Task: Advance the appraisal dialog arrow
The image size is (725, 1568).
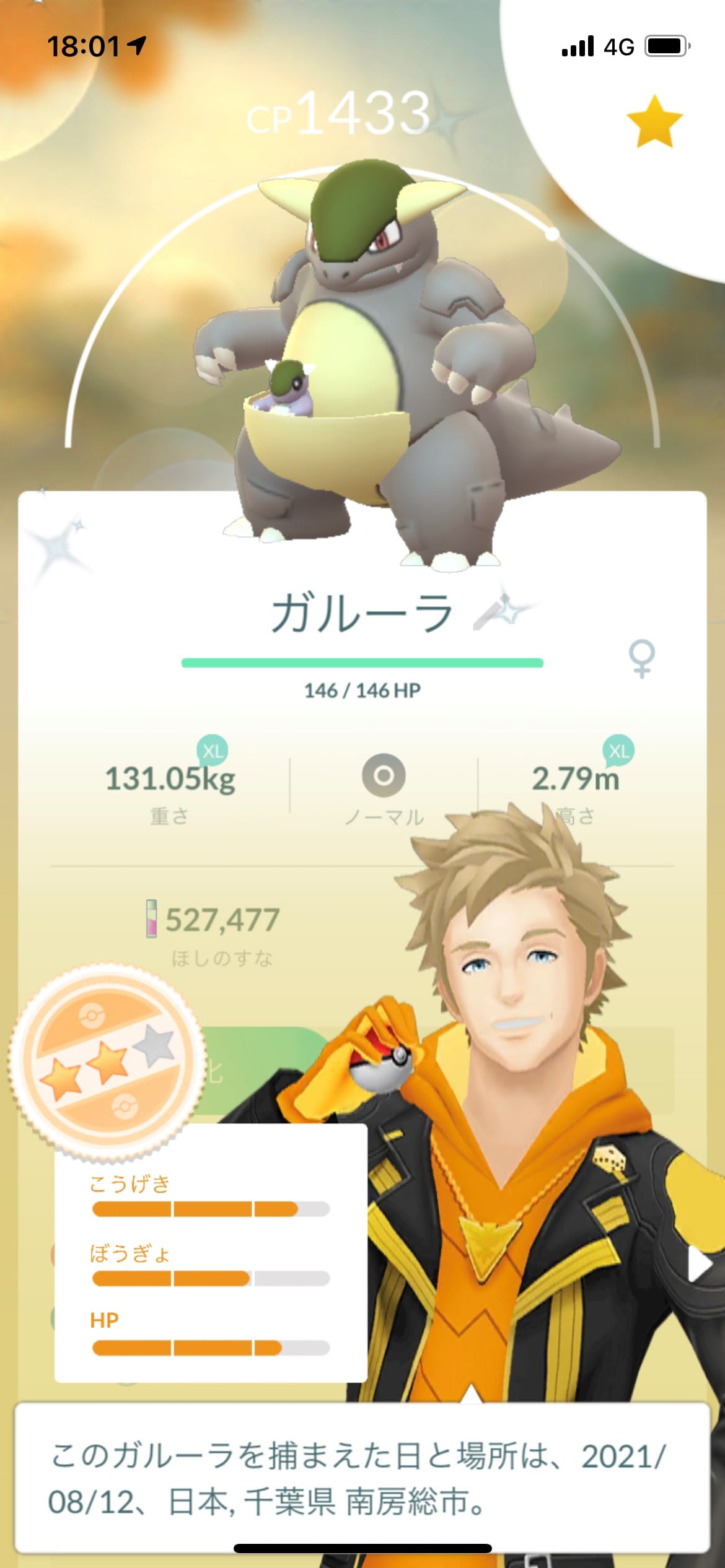Action: click(x=700, y=1263)
